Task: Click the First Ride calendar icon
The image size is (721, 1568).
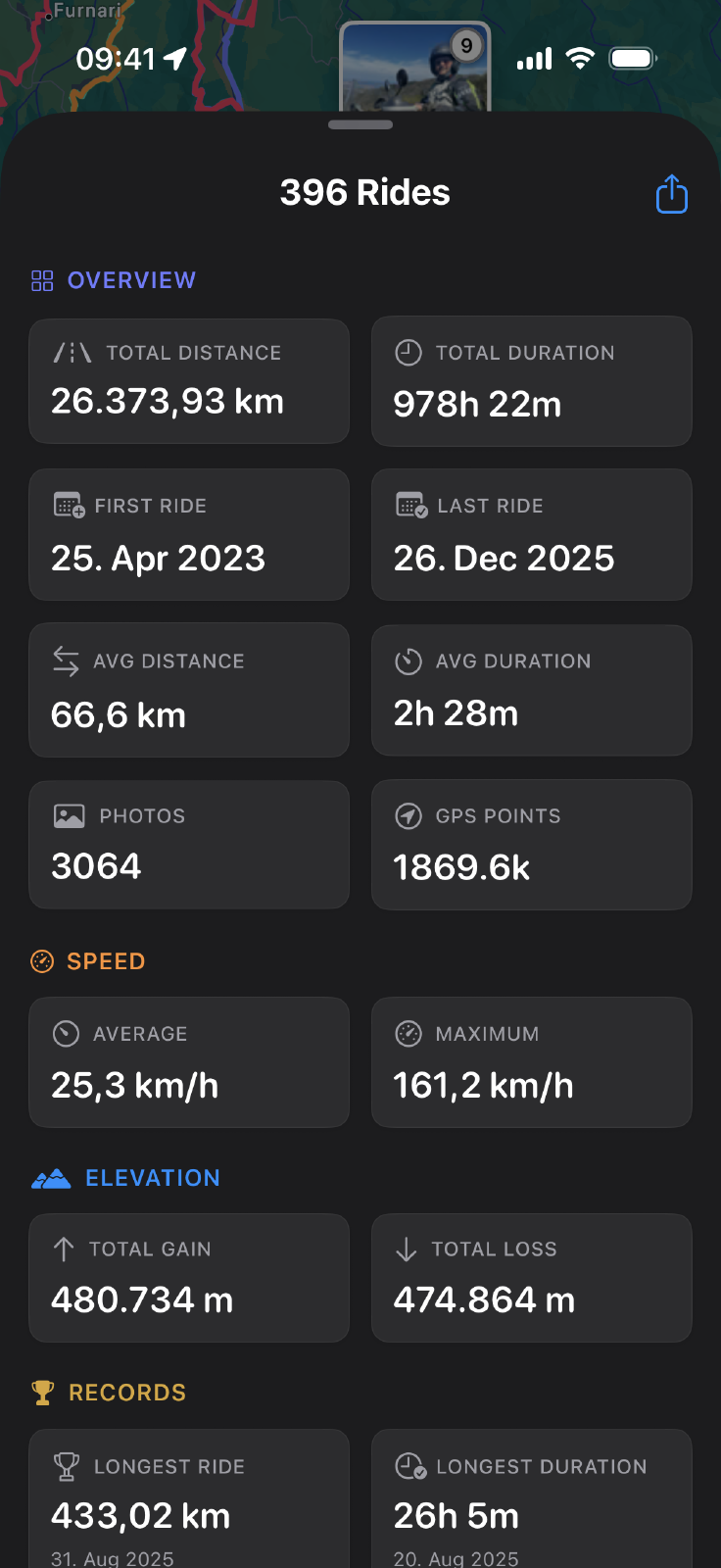Action: point(67,505)
